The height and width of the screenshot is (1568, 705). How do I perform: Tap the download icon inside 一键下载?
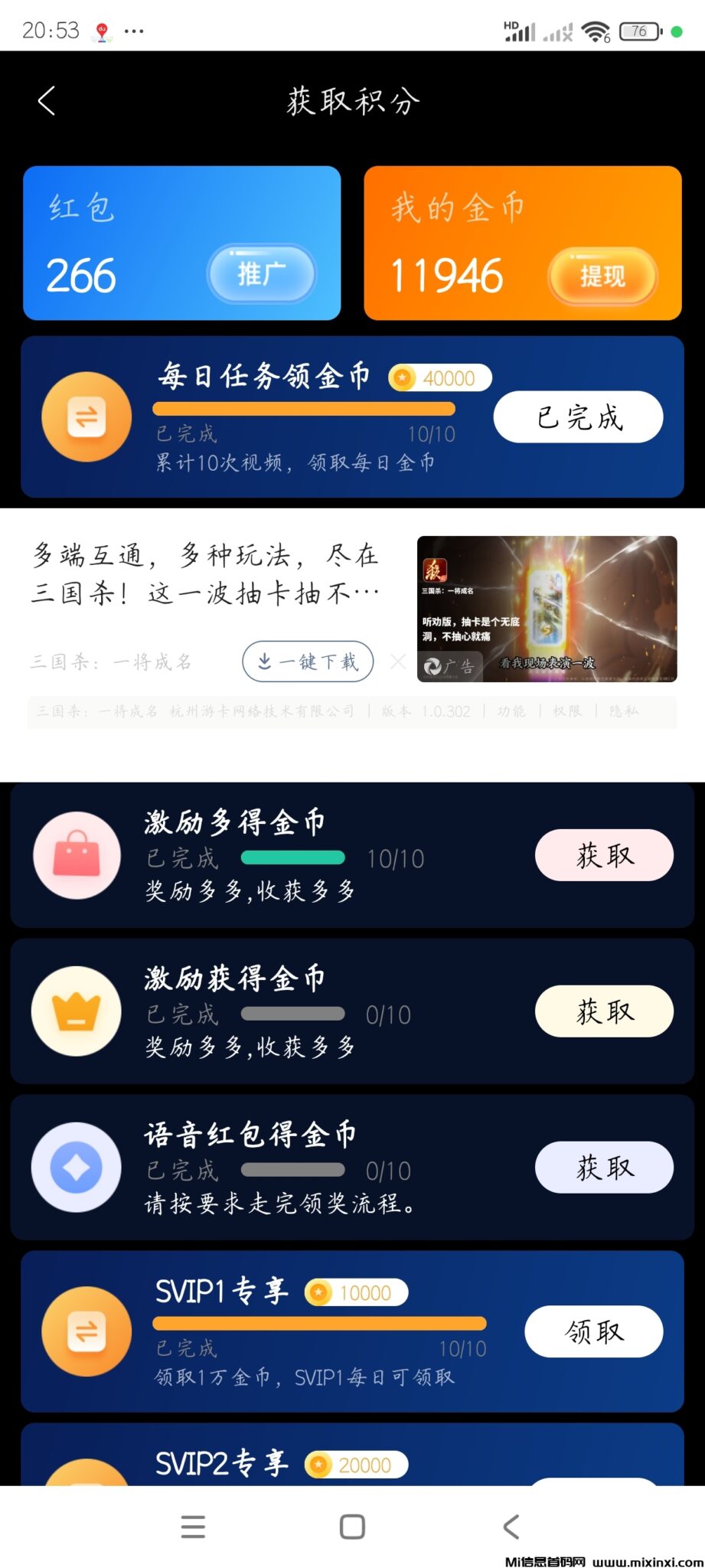[264, 661]
